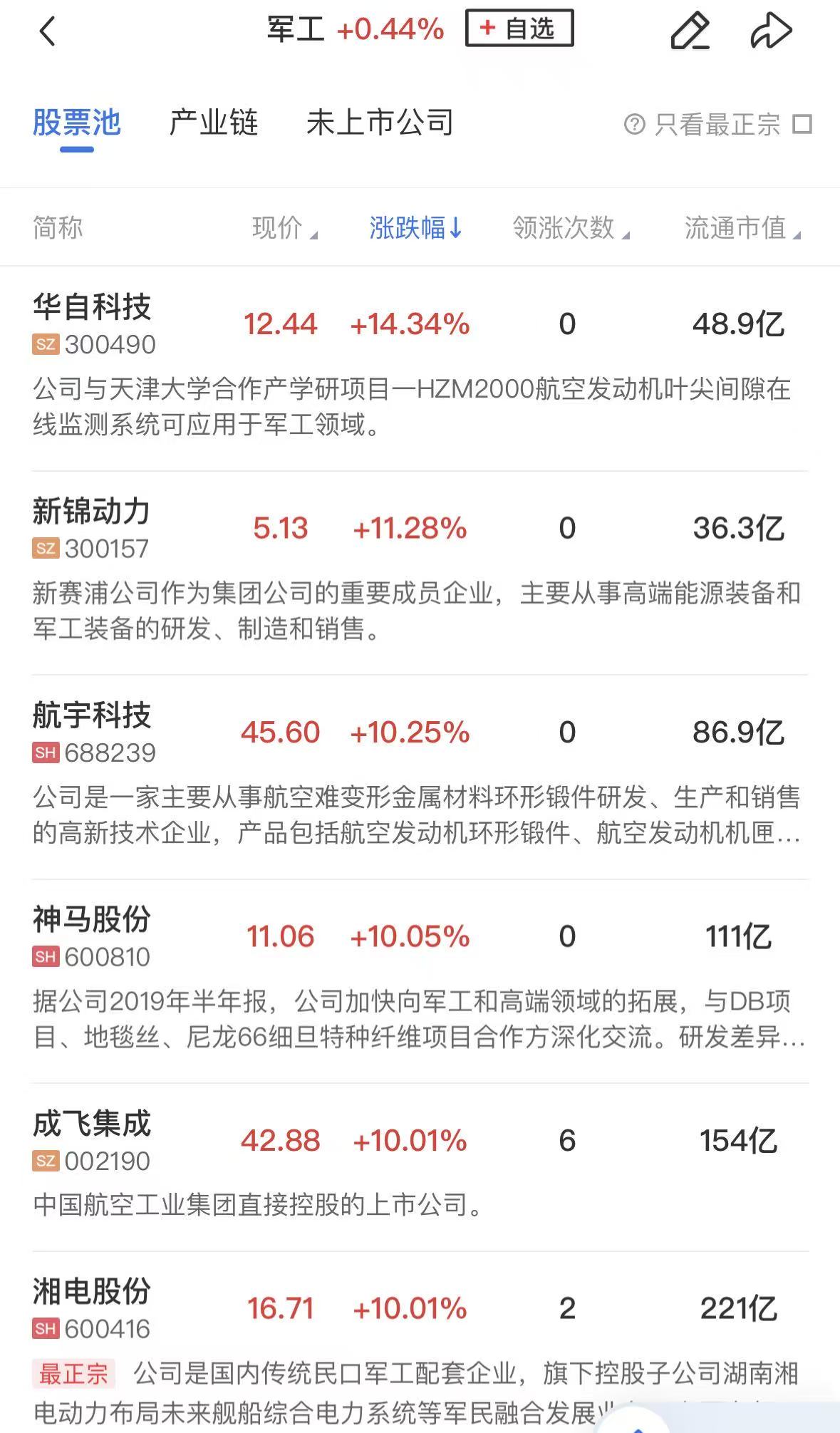Sort the list by 流通市值
Screen dimensions: 840x1433
point(742,228)
